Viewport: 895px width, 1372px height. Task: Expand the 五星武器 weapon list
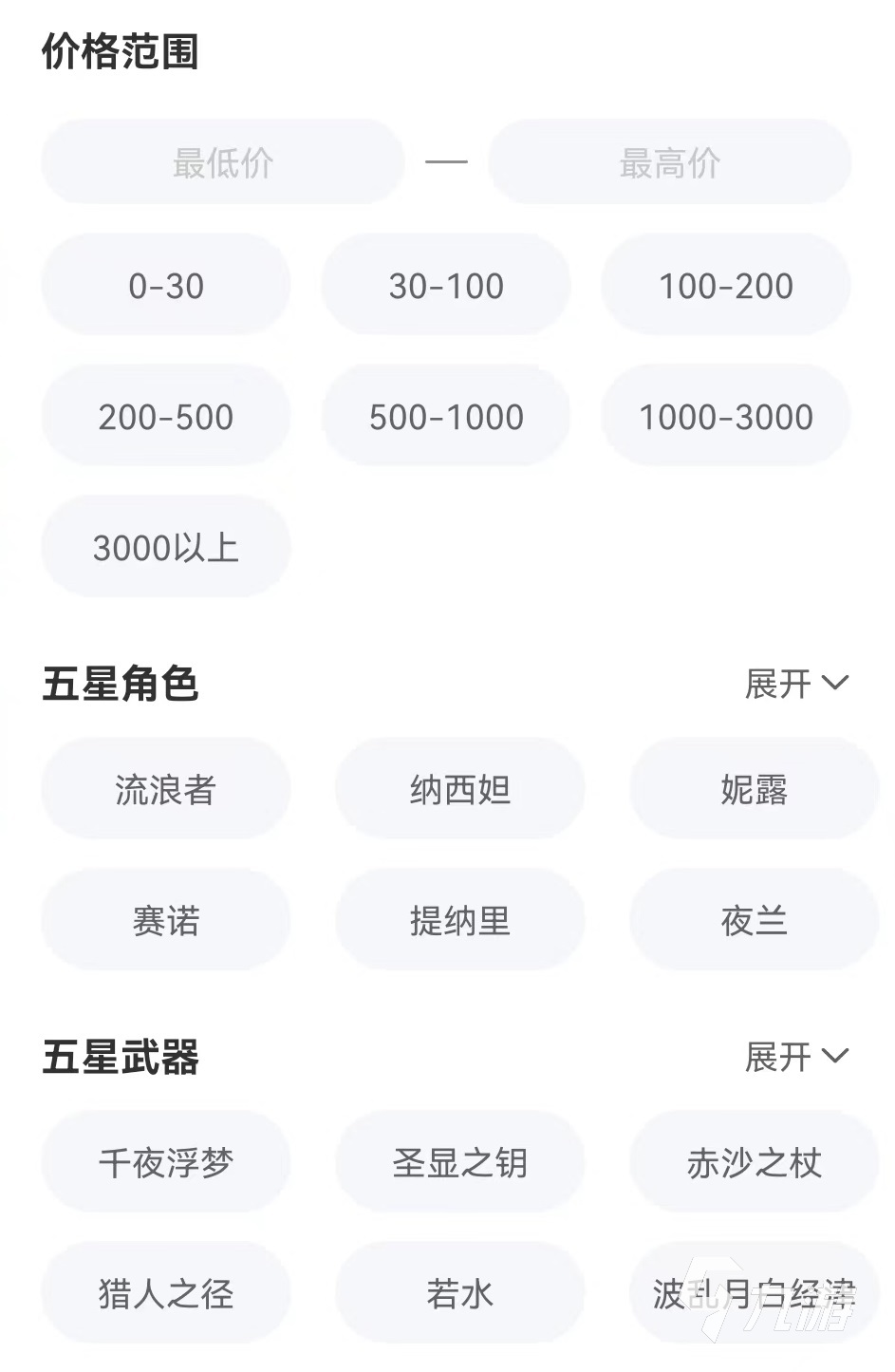click(795, 1056)
